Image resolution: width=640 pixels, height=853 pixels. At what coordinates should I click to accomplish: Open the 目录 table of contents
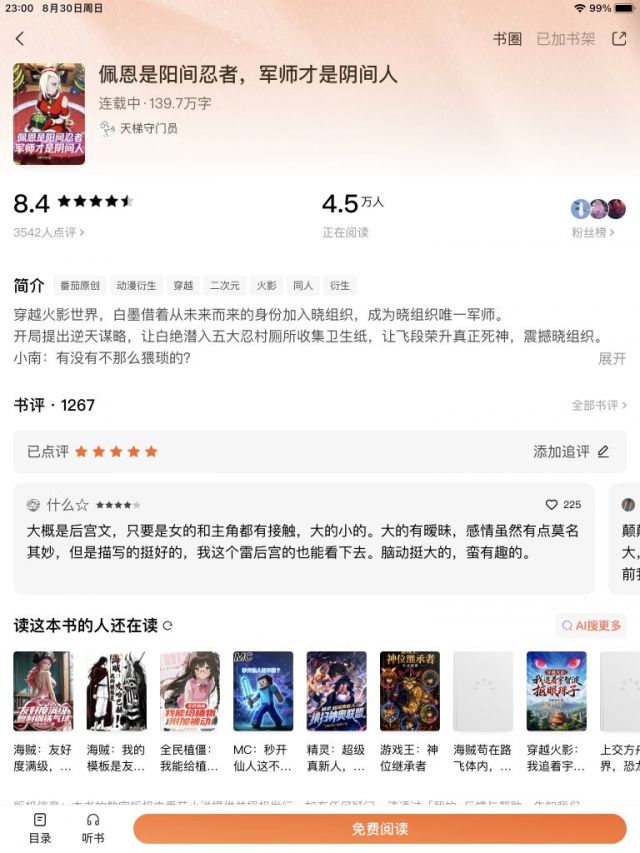click(x=40, y=828)
